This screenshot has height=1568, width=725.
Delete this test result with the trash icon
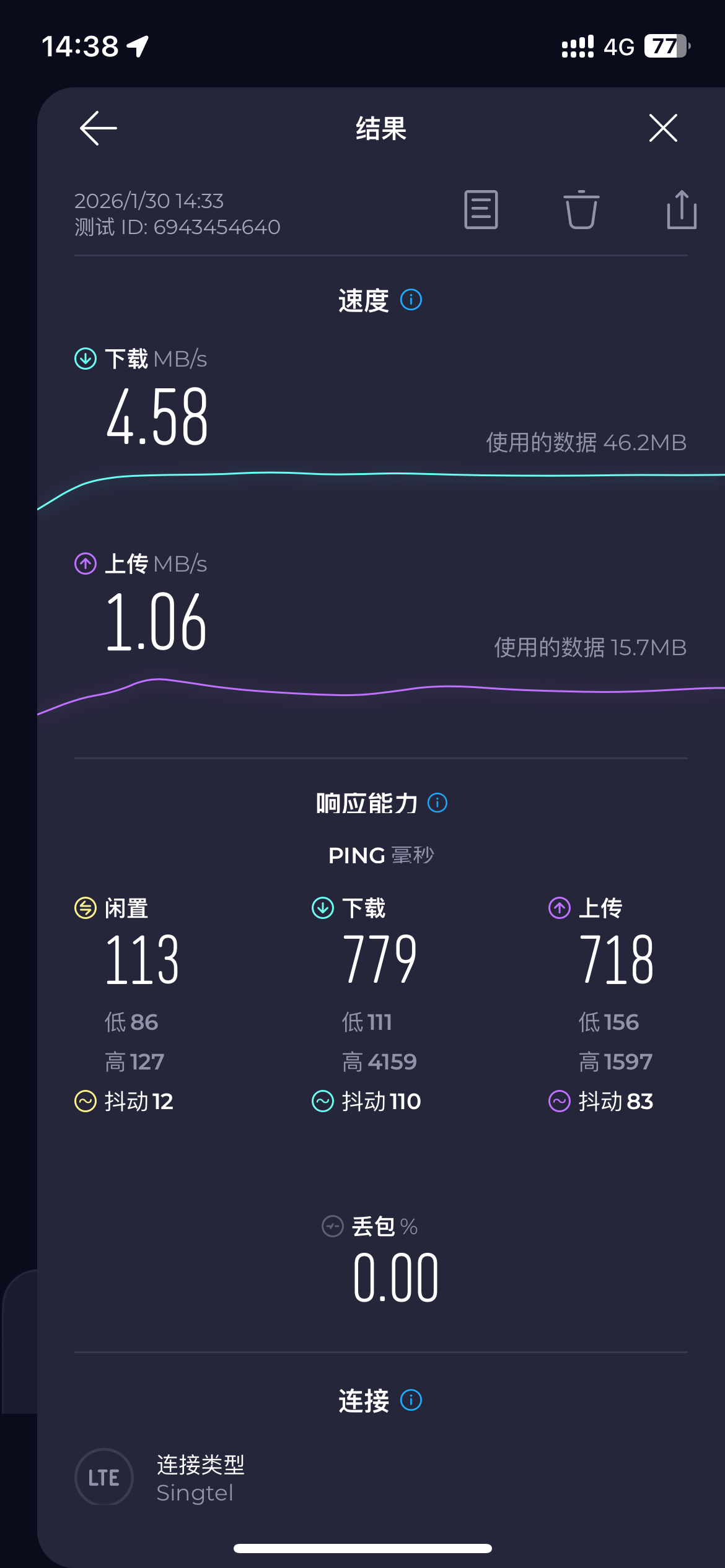581,210
